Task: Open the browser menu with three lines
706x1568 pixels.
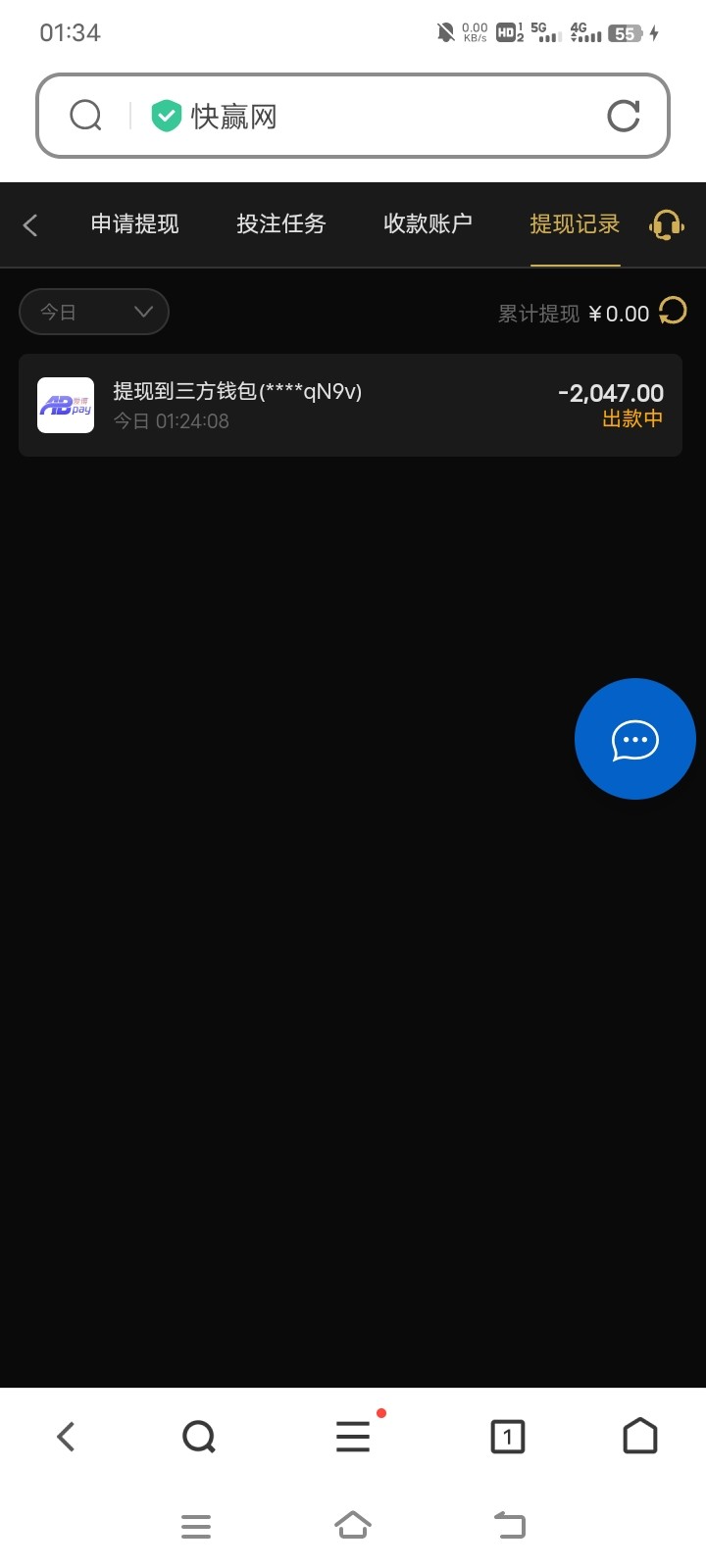Action: click(x=353, y=1437)
